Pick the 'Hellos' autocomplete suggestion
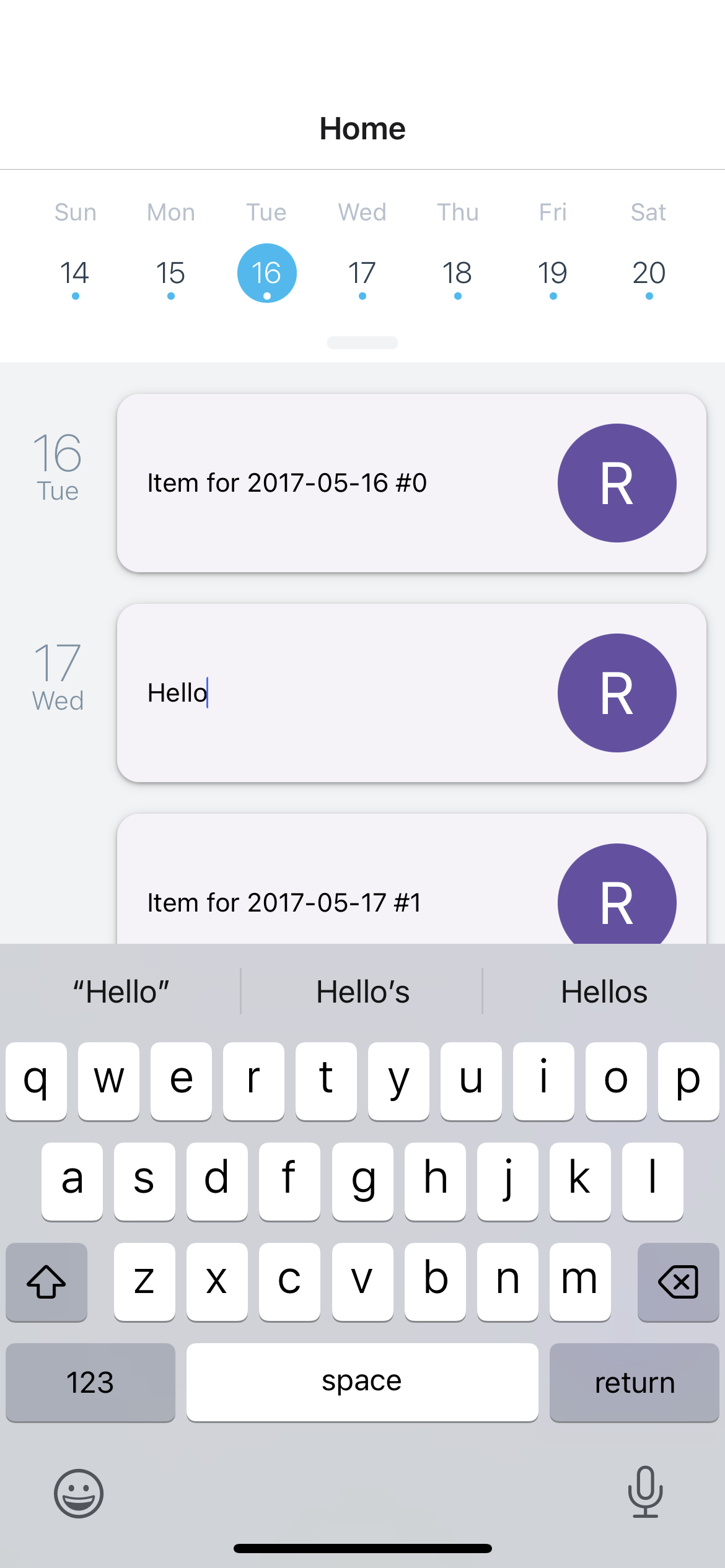 pyautogui.click(x=604, y=992)
